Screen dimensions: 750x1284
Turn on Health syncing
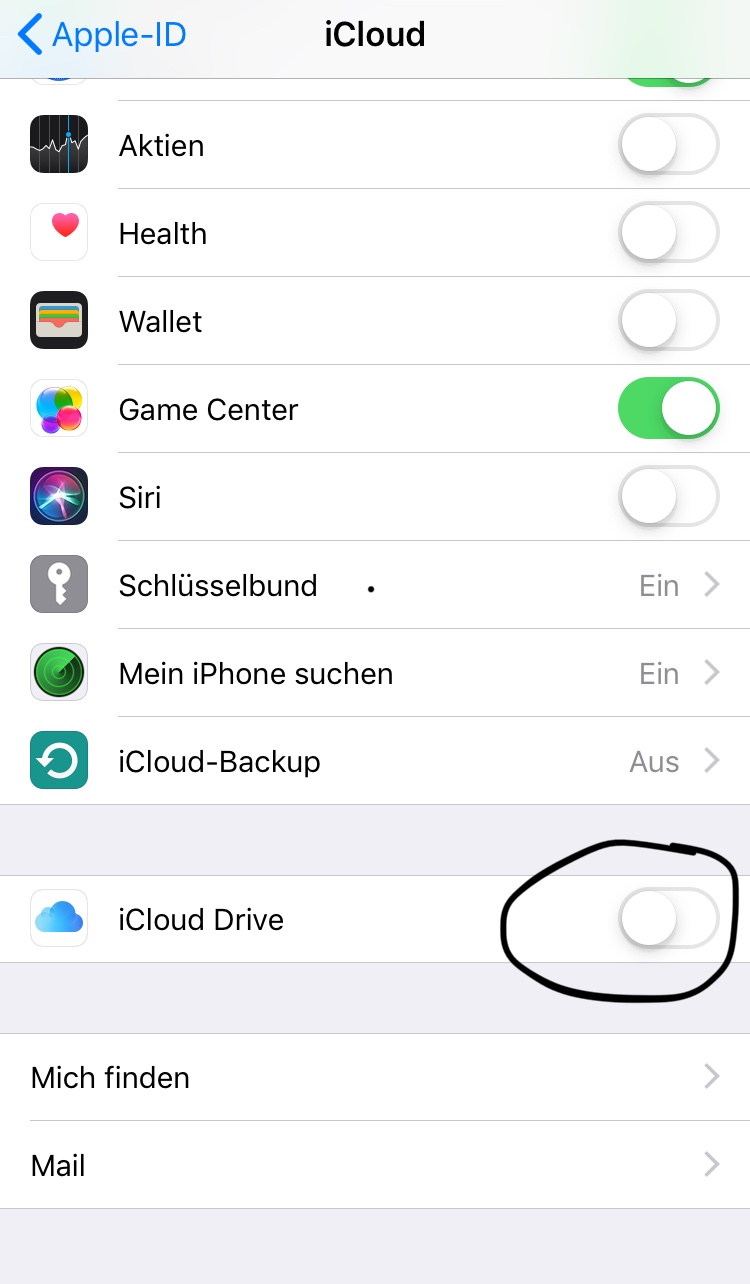coord(669,233)
